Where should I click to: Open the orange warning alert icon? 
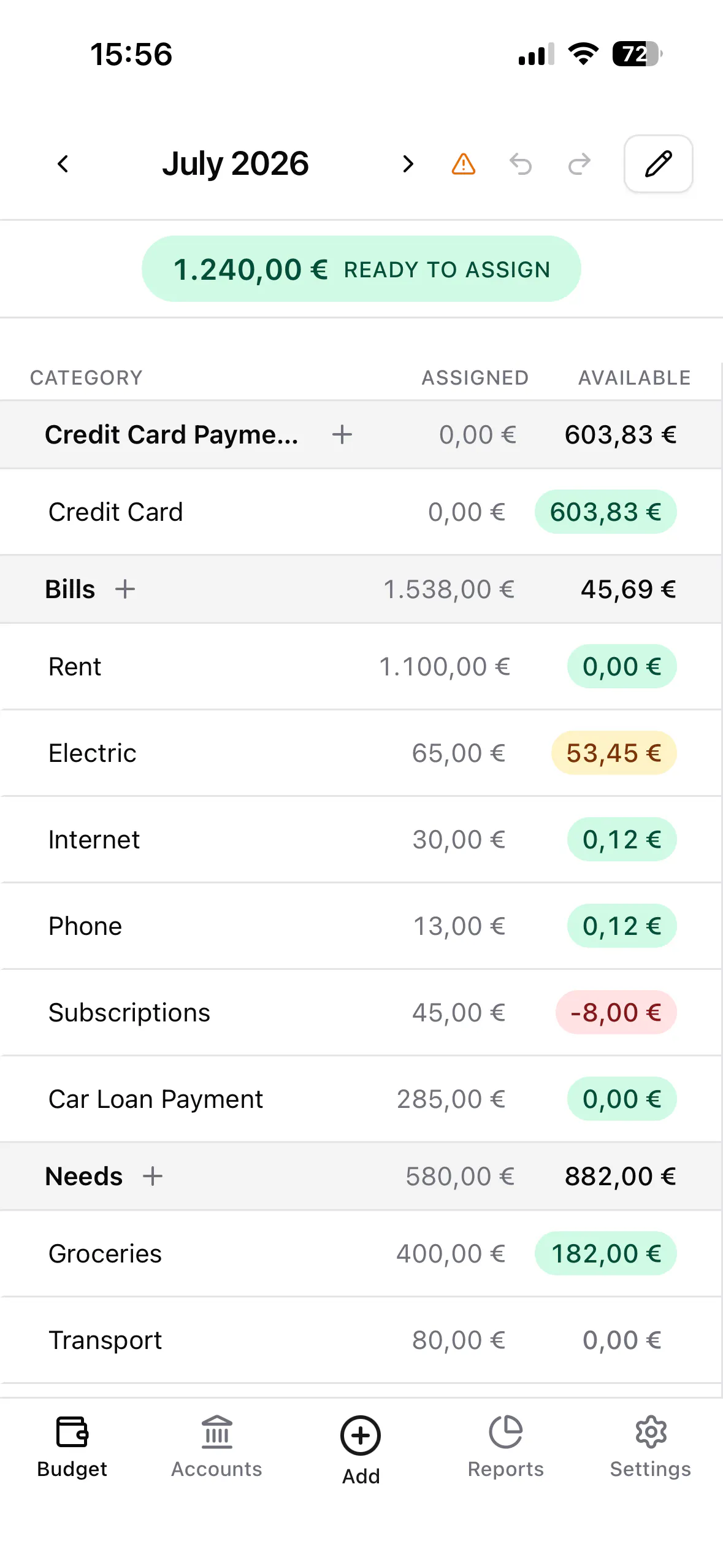point(464,164)
